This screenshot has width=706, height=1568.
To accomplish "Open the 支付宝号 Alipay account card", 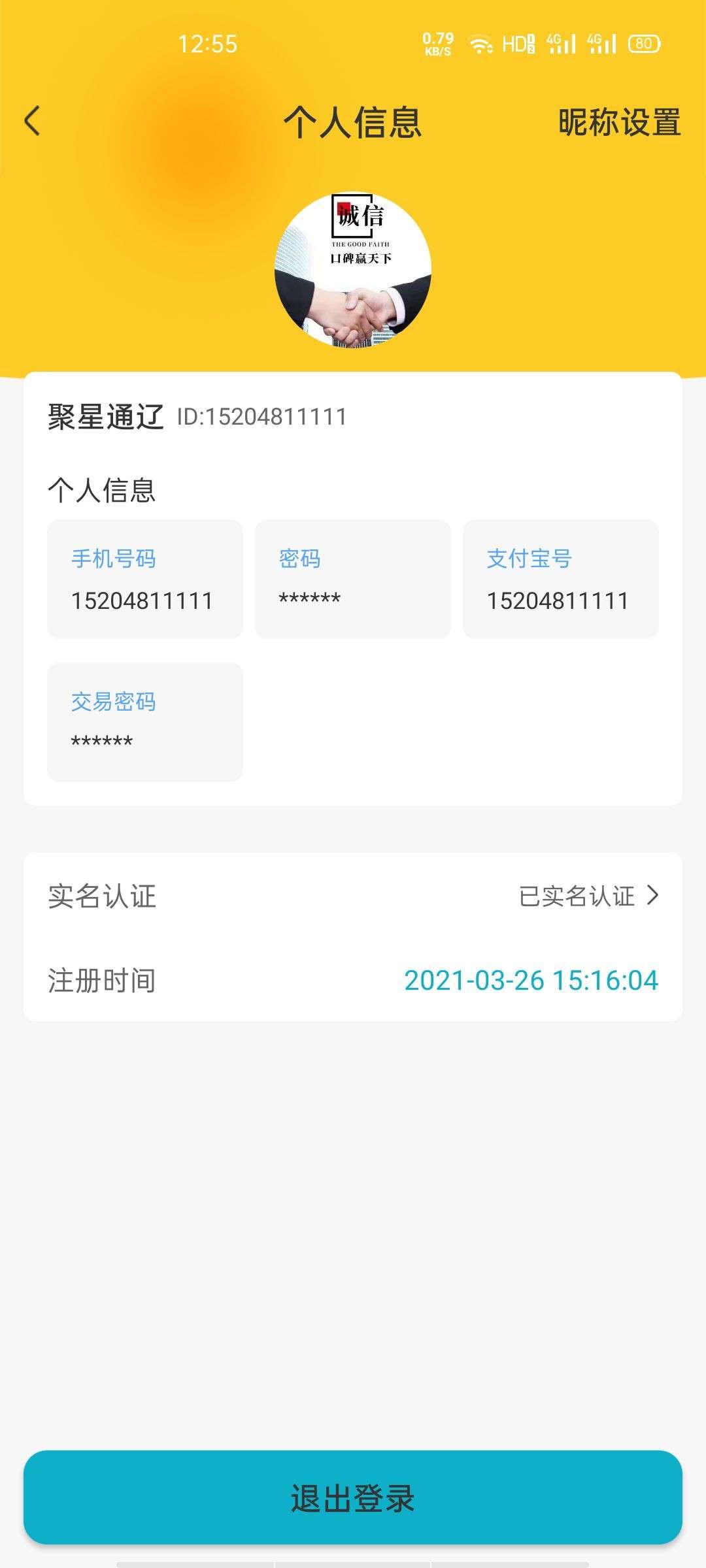I will (561, 579).
